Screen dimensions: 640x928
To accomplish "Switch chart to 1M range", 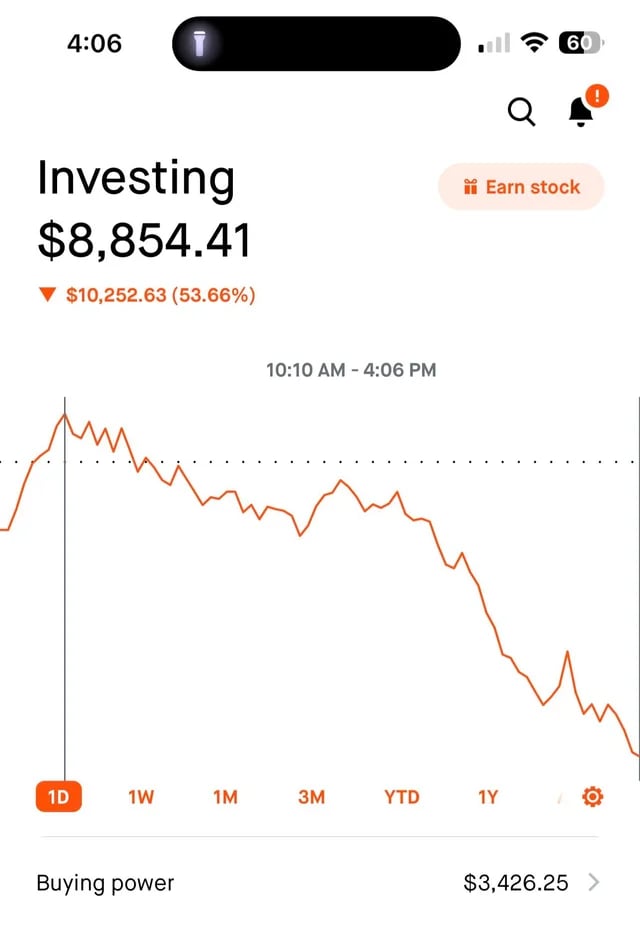I will point(226,797).
